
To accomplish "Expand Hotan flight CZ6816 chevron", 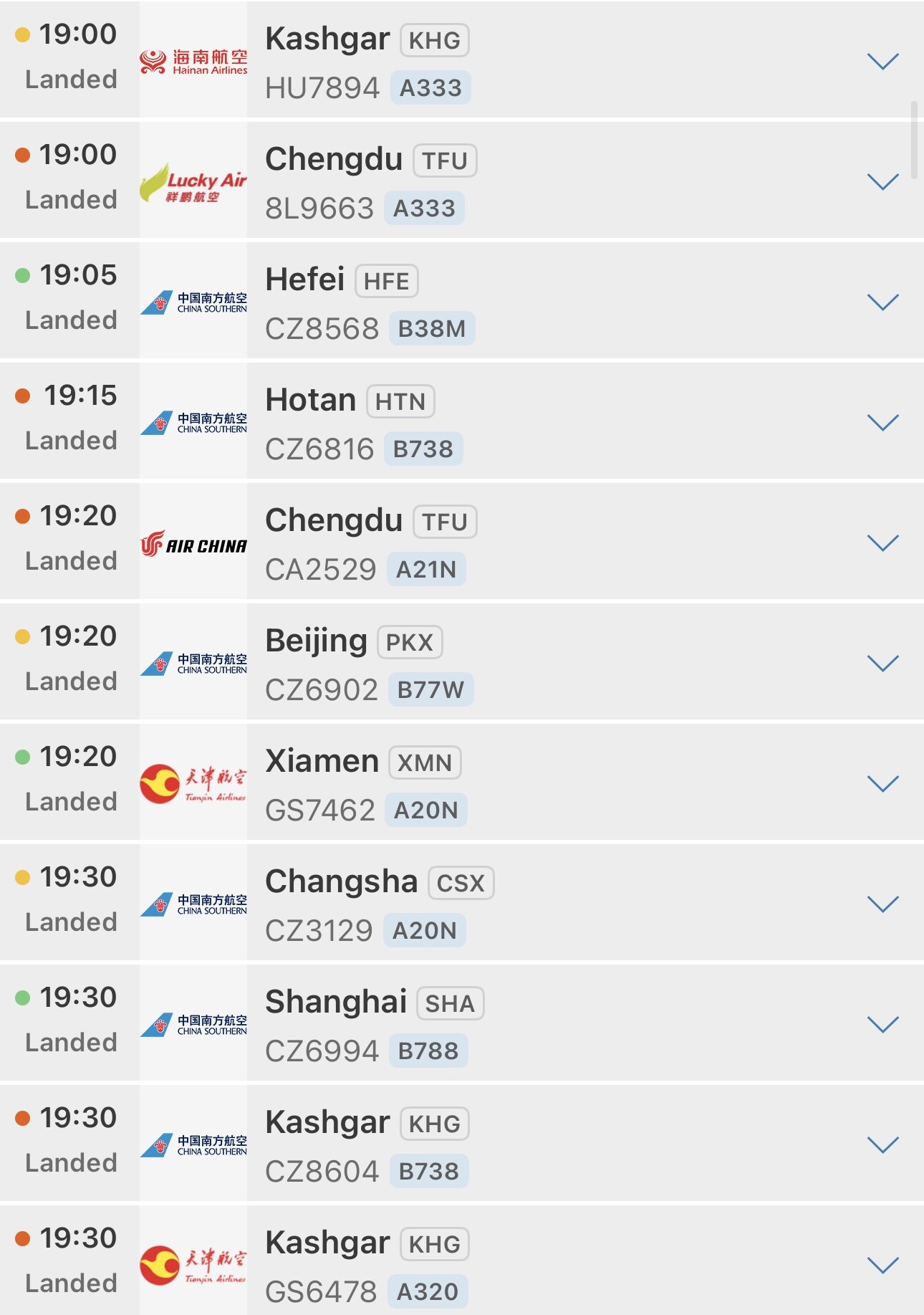I will click(x=882, y=423).
